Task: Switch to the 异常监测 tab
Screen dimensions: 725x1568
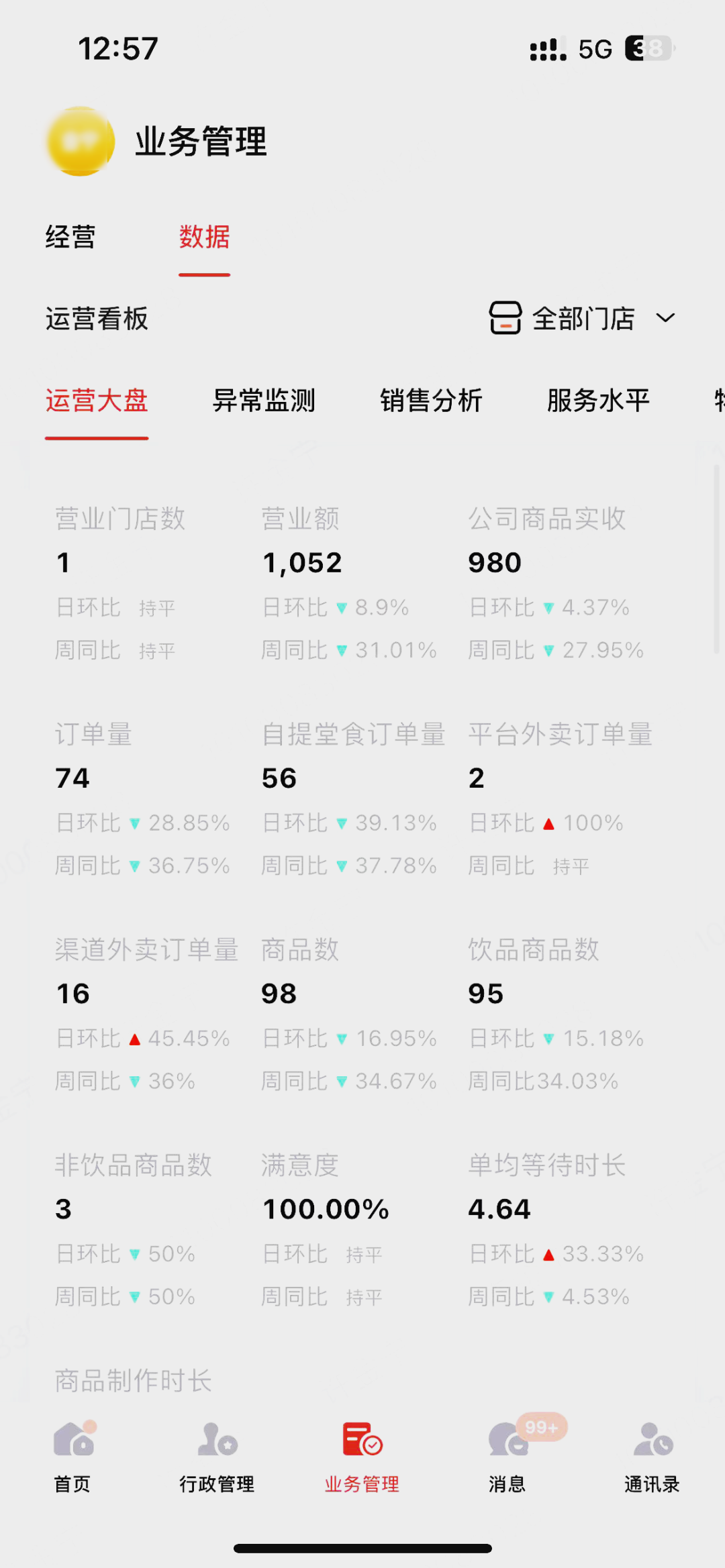Action: point(264,401)
